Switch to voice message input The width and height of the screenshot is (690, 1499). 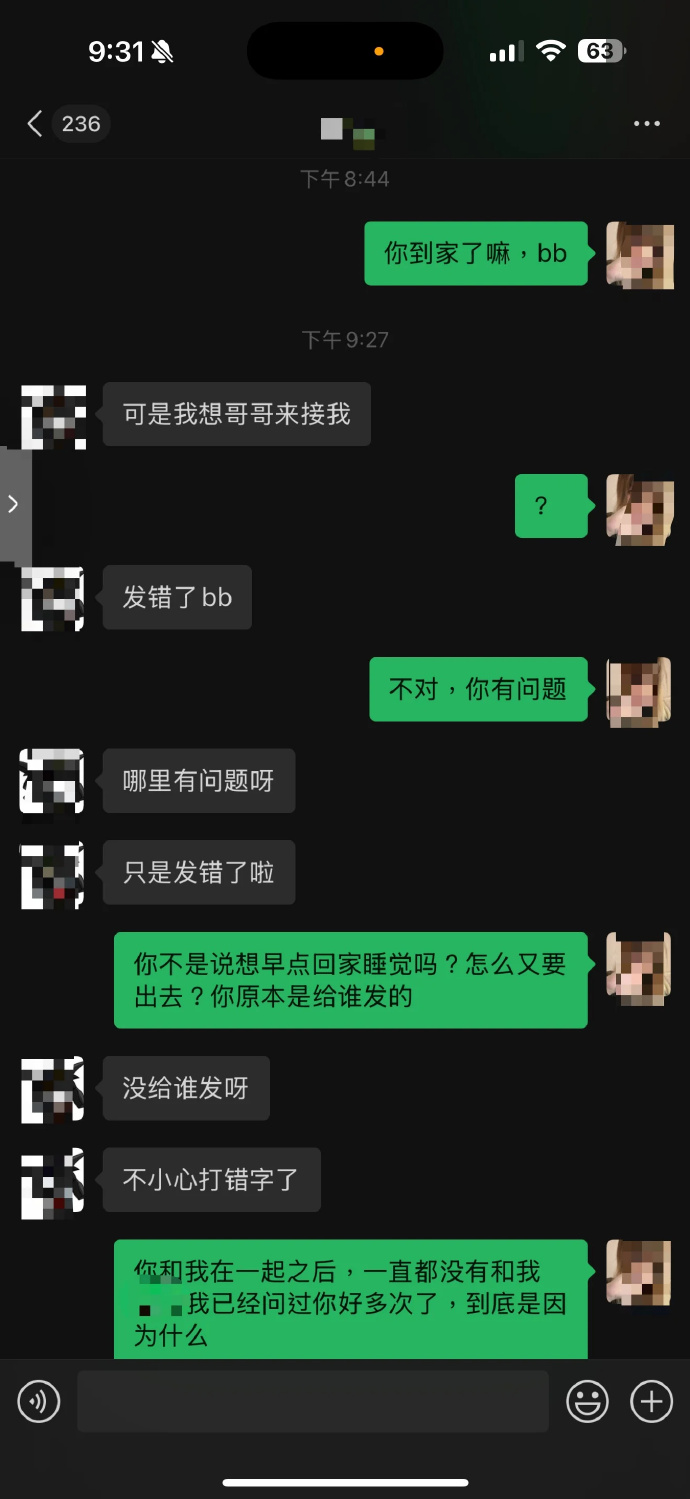click(39, 1402)
